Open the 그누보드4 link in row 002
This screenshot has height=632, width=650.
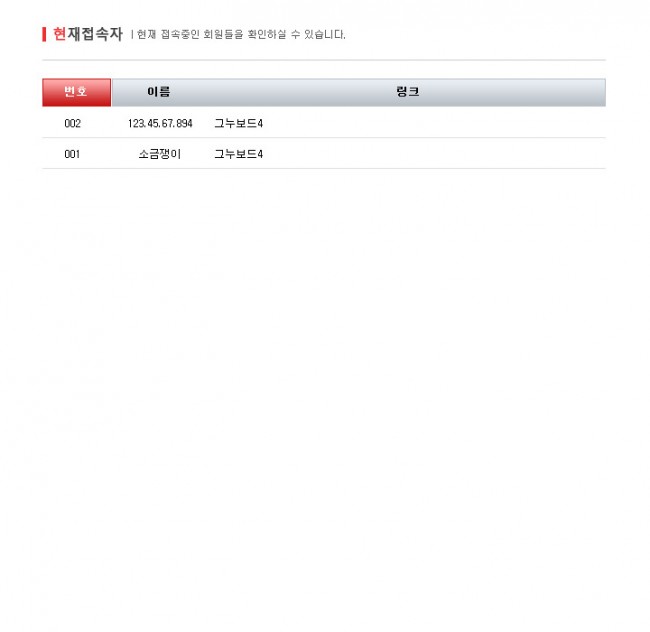[238, 123]
